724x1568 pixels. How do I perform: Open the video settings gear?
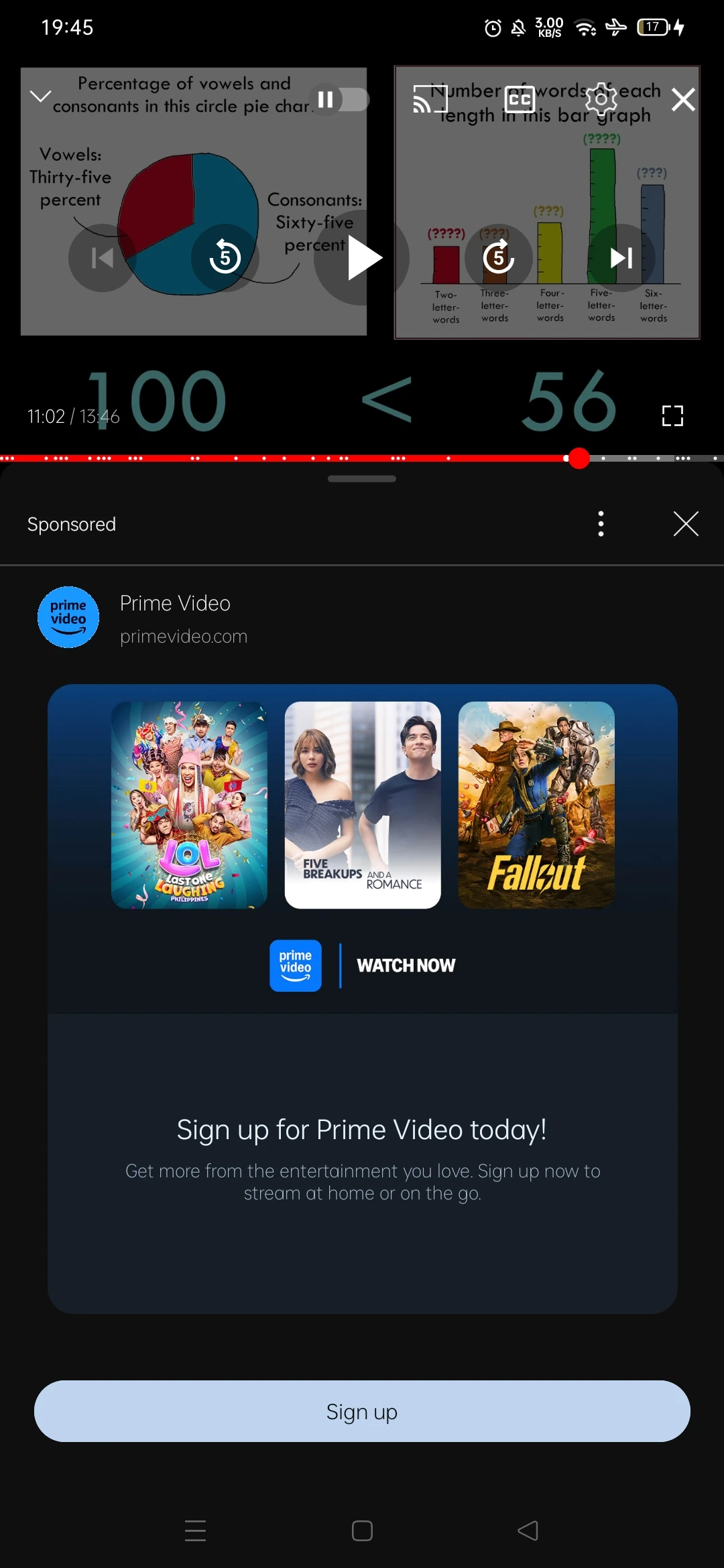601,99
